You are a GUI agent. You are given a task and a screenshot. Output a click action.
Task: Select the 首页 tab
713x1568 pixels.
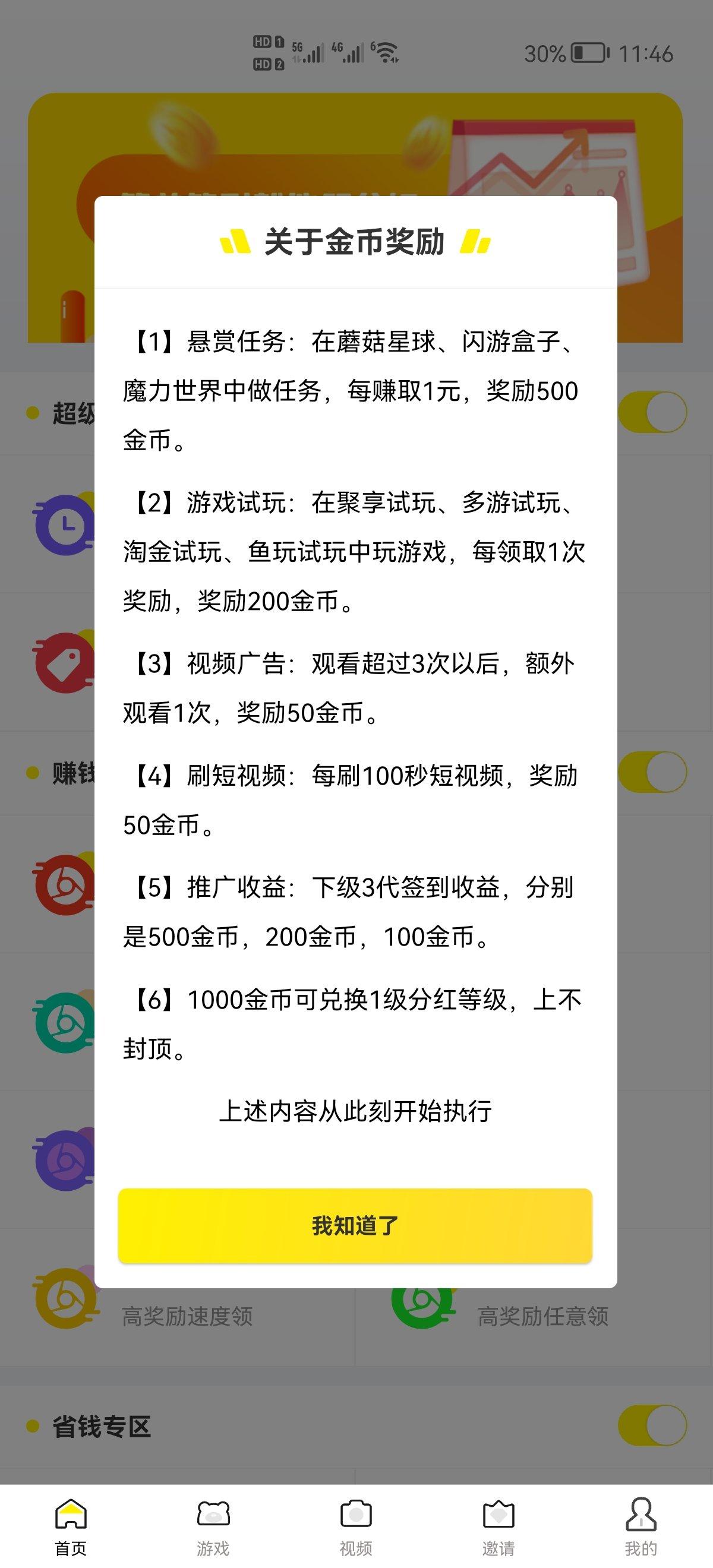[x=71, y=1527]
